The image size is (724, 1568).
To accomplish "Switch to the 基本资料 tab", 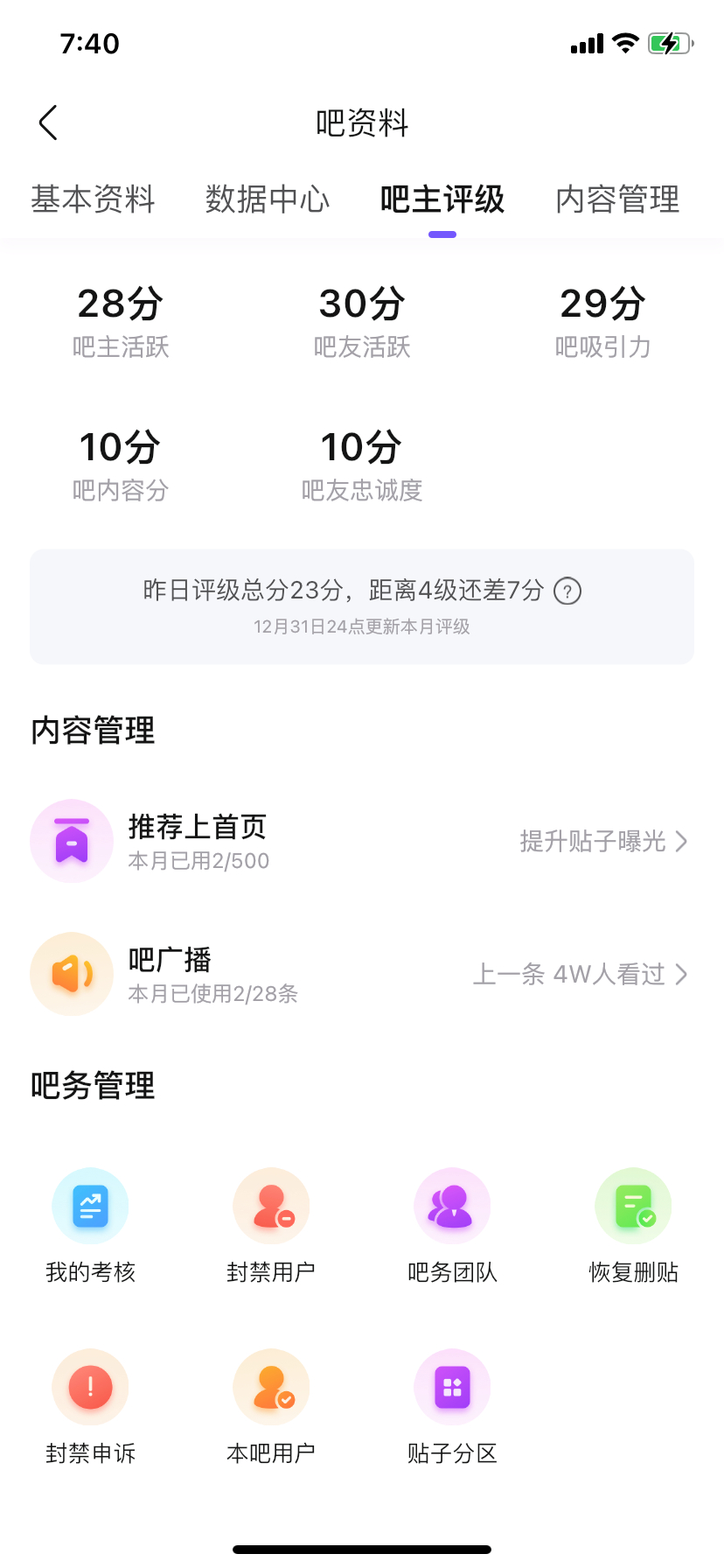I will (x=93, y=199).
